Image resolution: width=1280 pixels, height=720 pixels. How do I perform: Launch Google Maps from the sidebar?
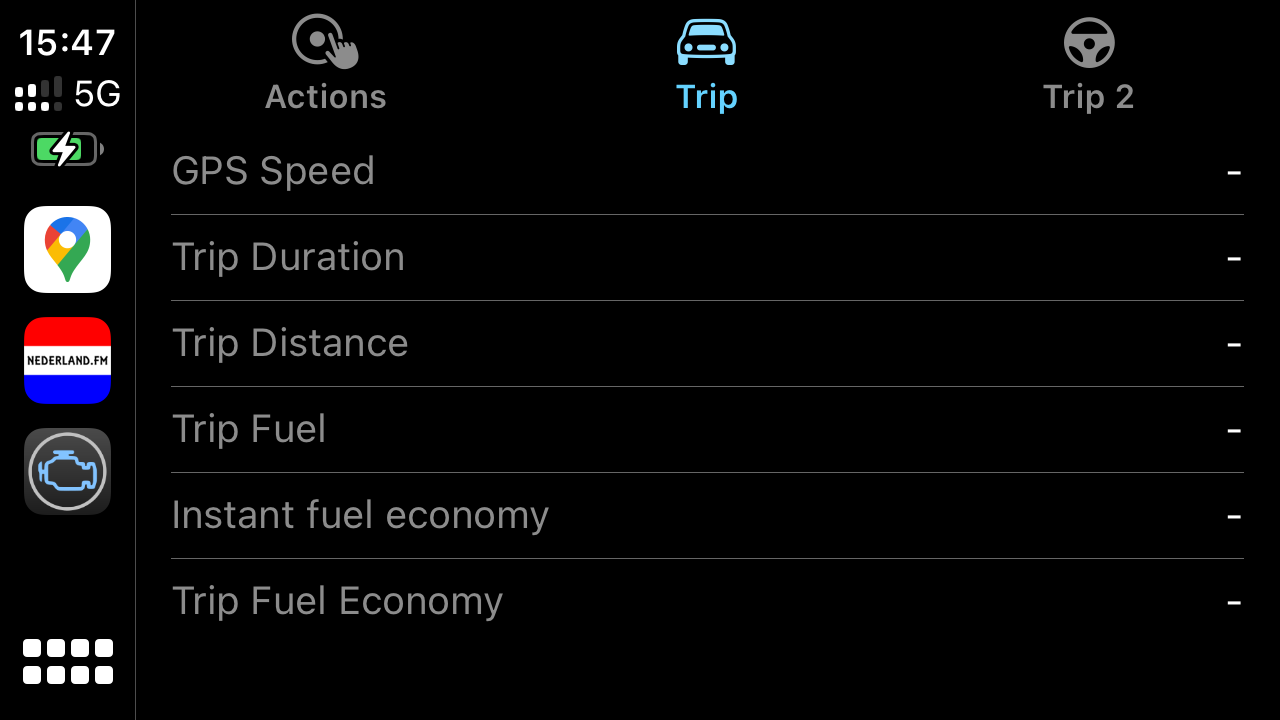(x=67, y=249)
